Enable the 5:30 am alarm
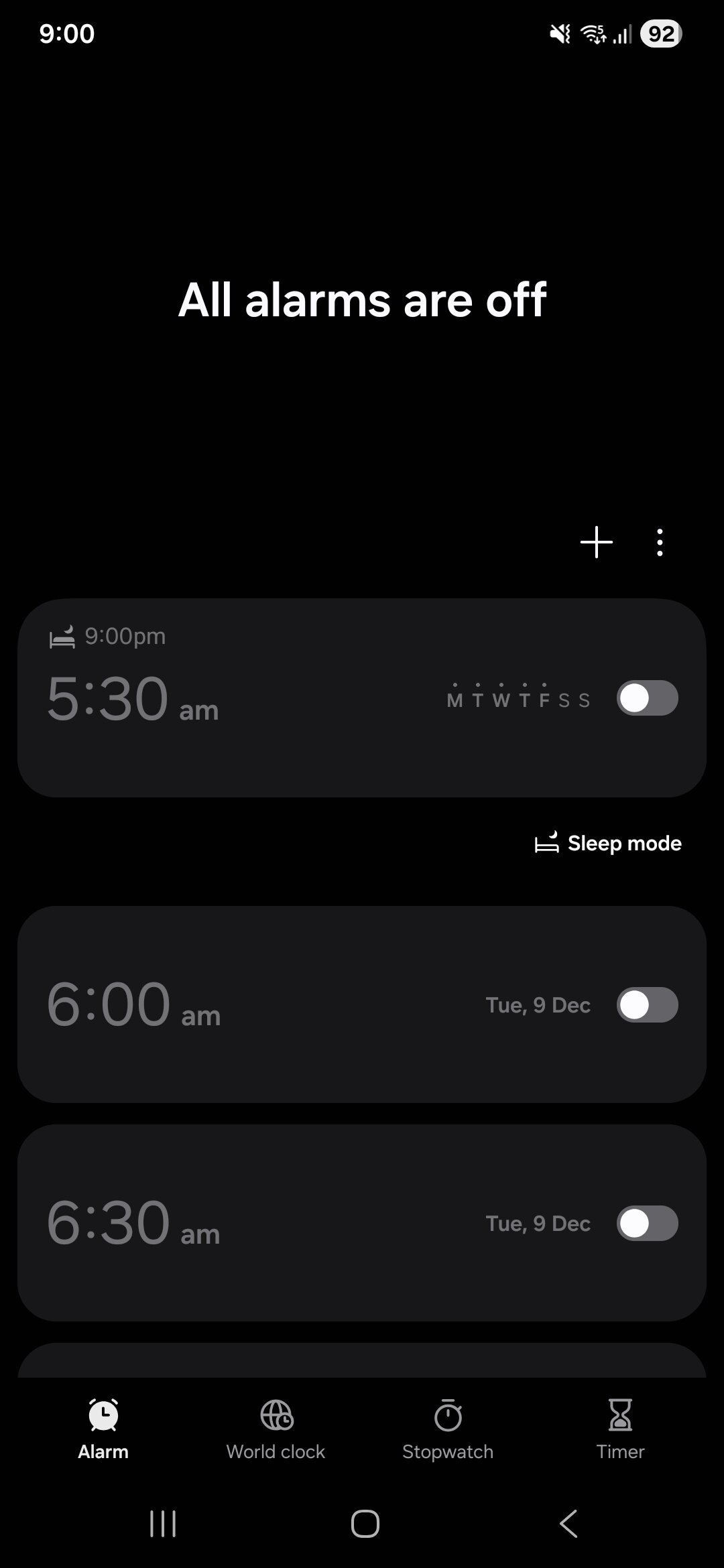 coord(646,697)
